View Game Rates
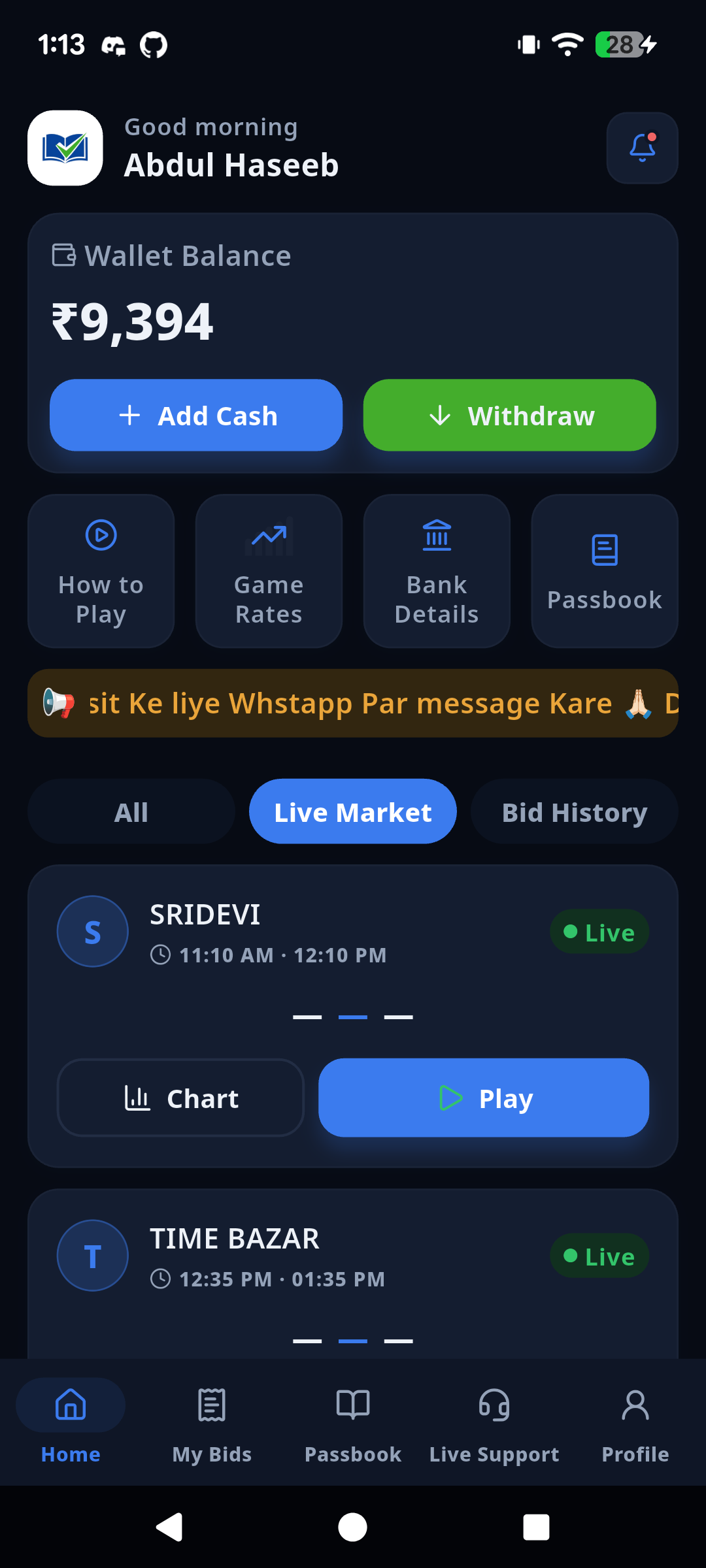This screenshot has height=1568, width=706. click(269, 571)
